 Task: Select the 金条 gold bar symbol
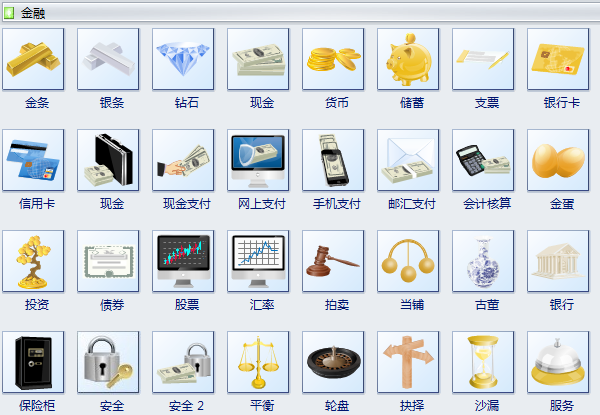(33, 59)
